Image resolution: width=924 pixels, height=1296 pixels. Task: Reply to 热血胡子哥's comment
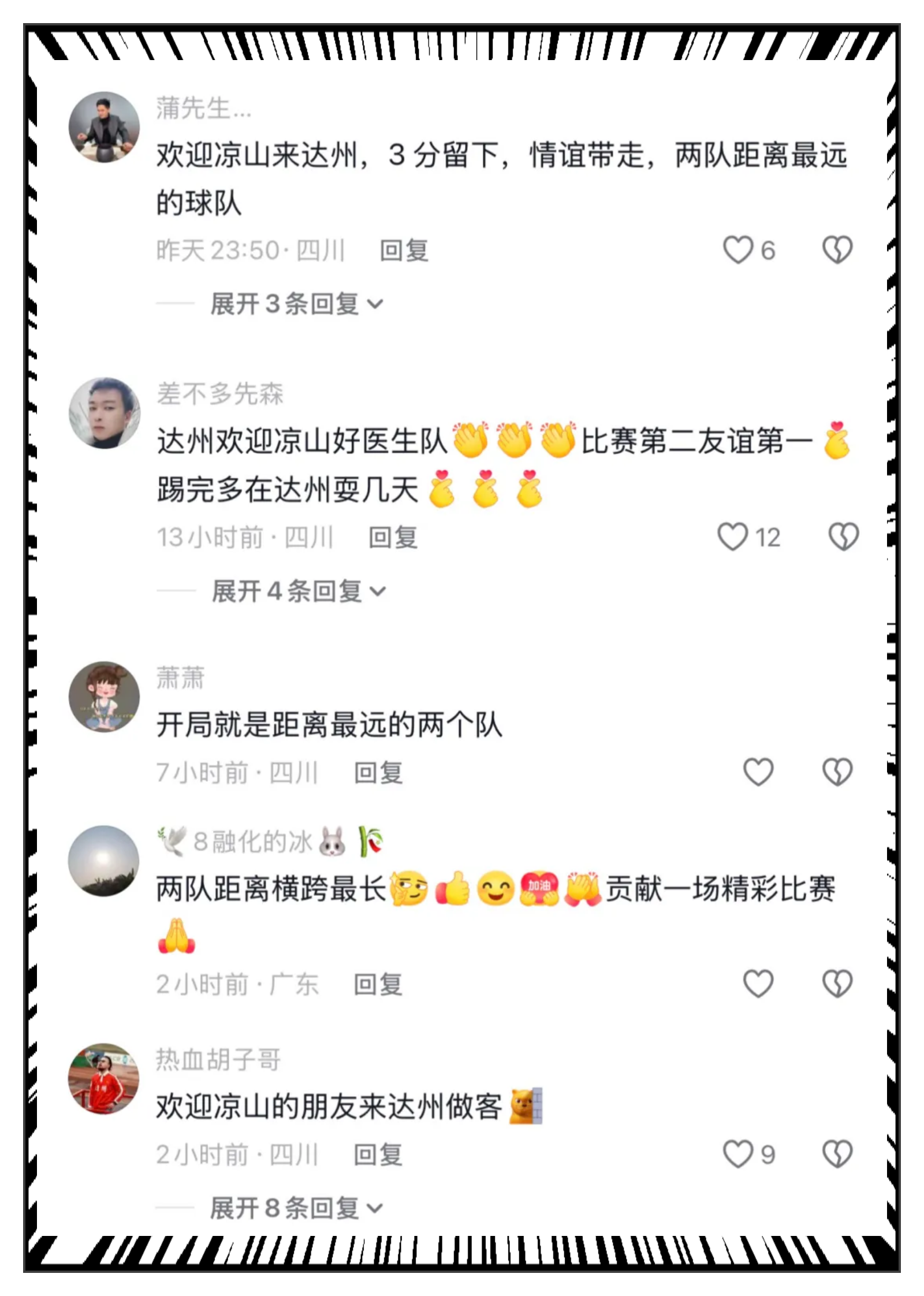click(x=378, y=1155)
